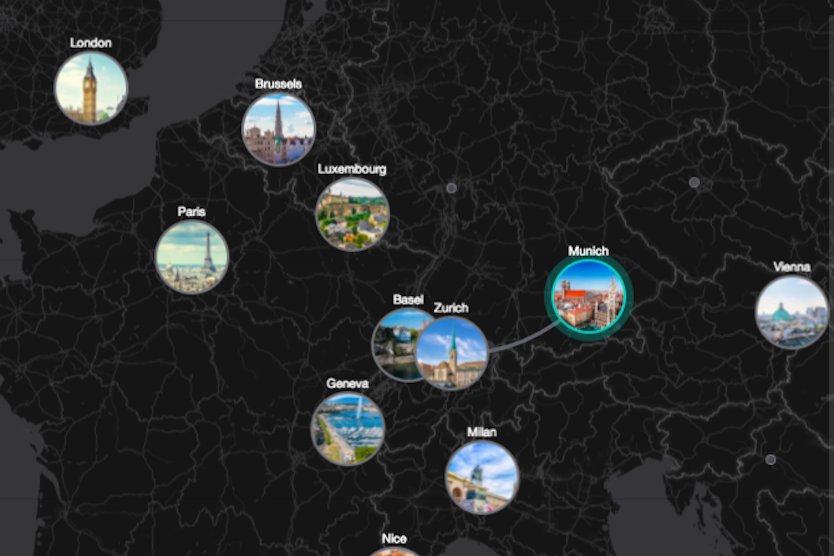Open the Geneva city marker

pyautogui.click(x=347, y=428)
